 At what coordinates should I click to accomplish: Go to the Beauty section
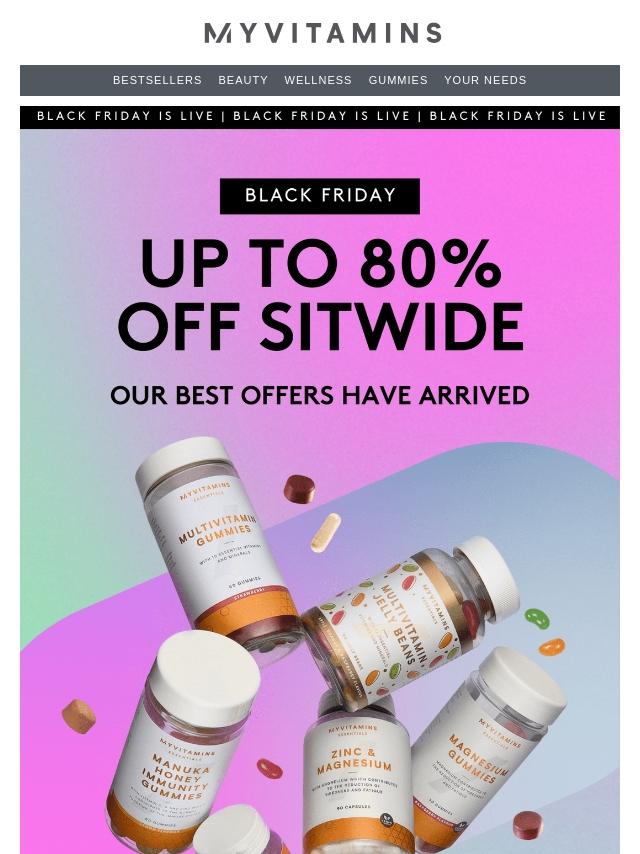coord(243,80)
